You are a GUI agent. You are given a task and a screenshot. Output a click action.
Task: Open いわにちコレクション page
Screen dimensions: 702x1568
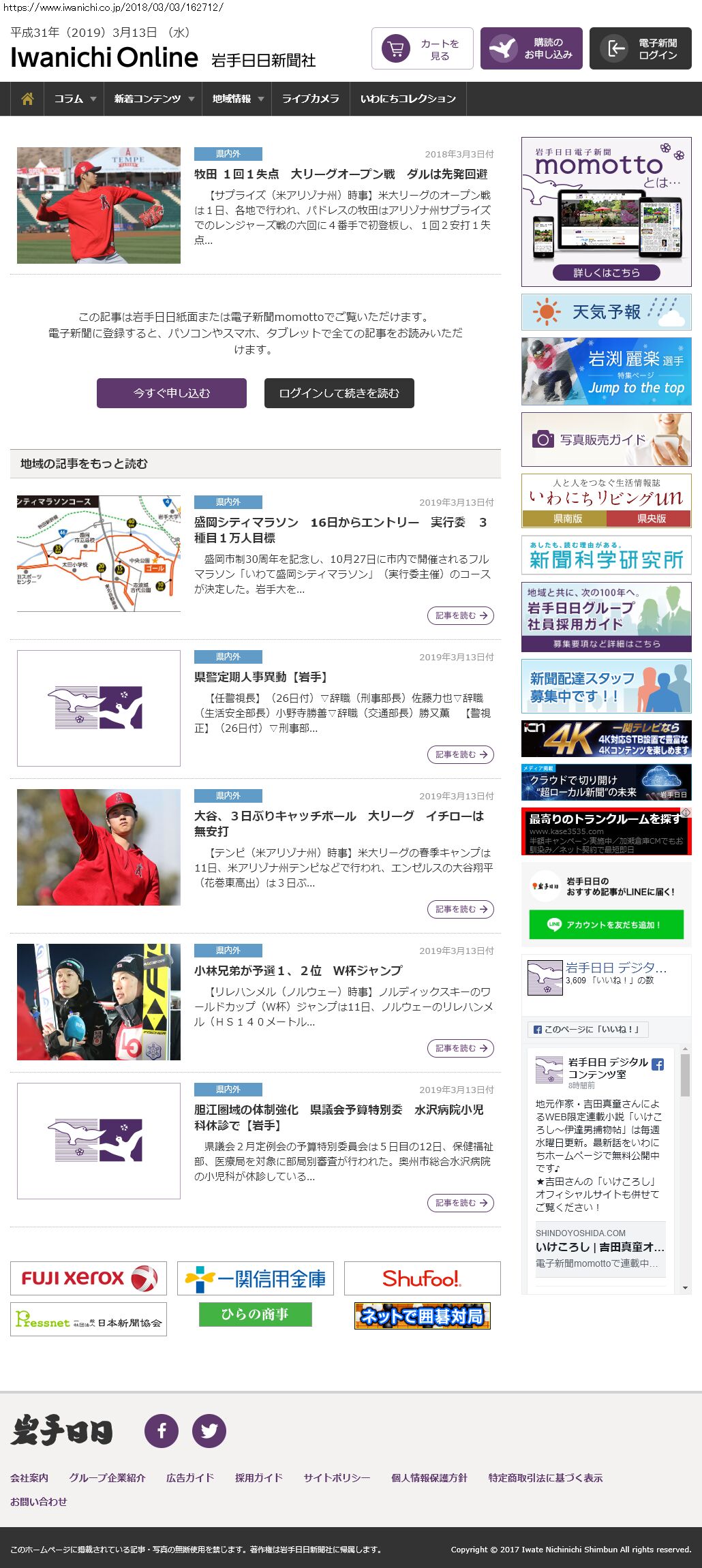(408, 99)
